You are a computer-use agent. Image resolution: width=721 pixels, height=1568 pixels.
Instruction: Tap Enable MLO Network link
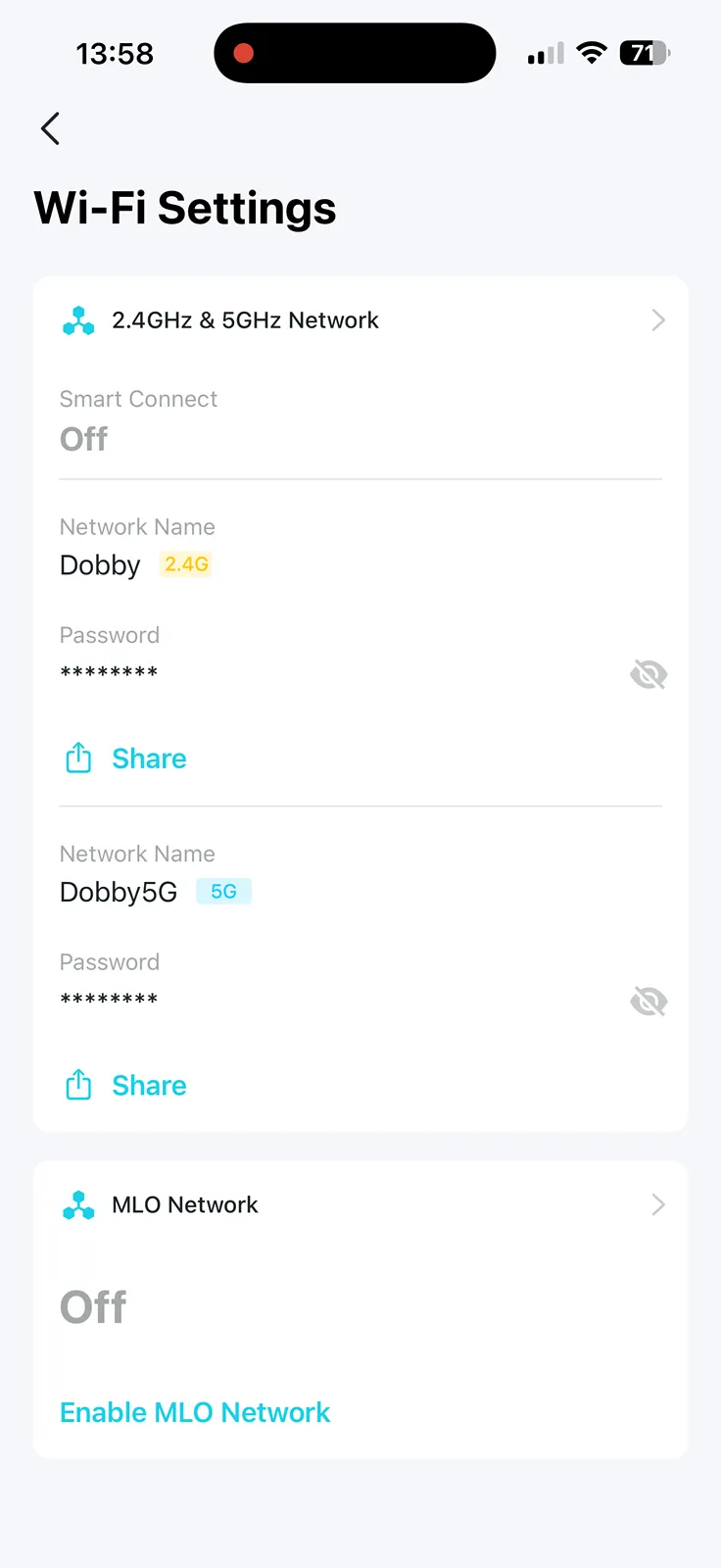[x=195, y=1412]
